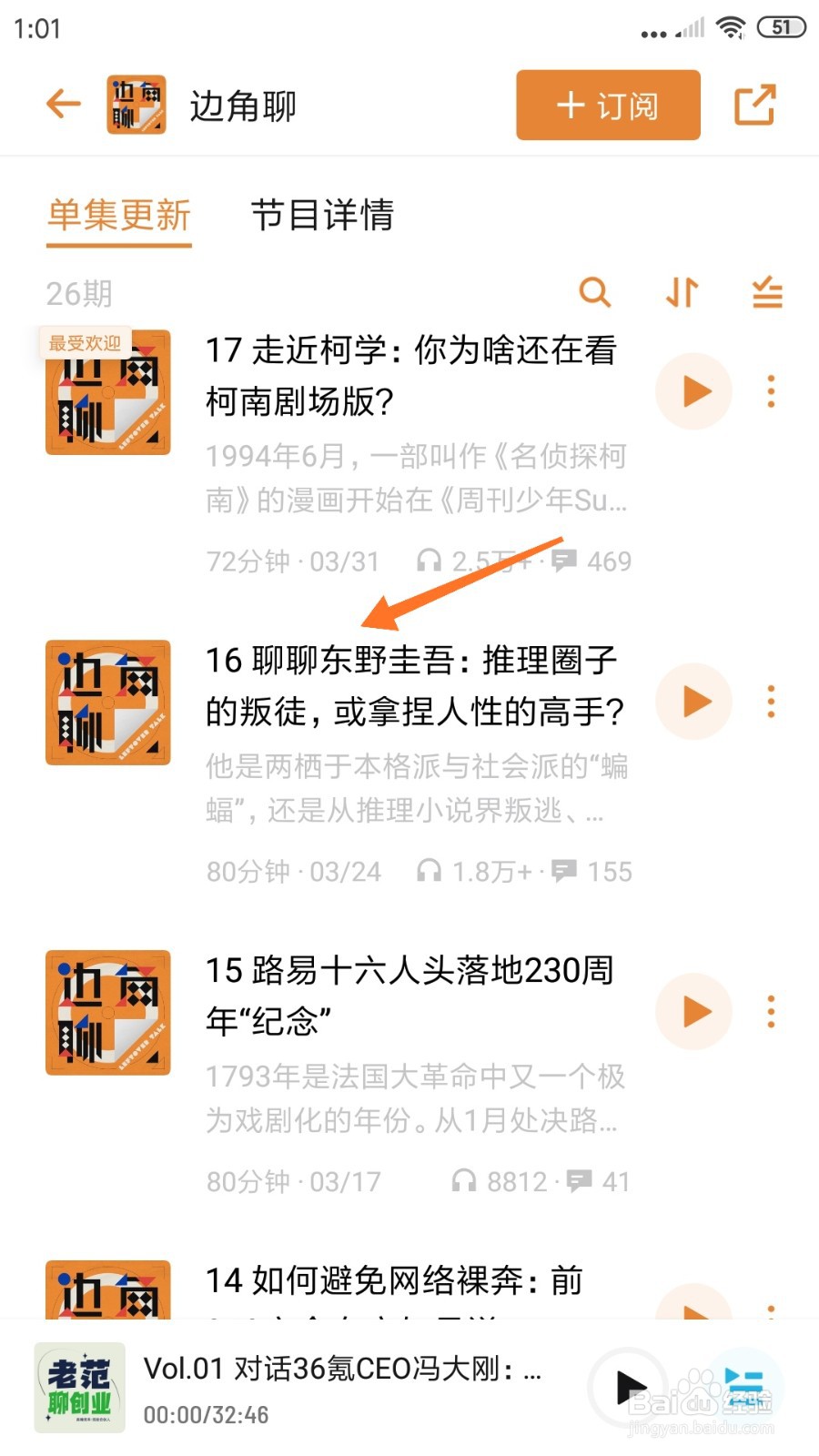Open more options for episode 15

(x=771, y=1012)
